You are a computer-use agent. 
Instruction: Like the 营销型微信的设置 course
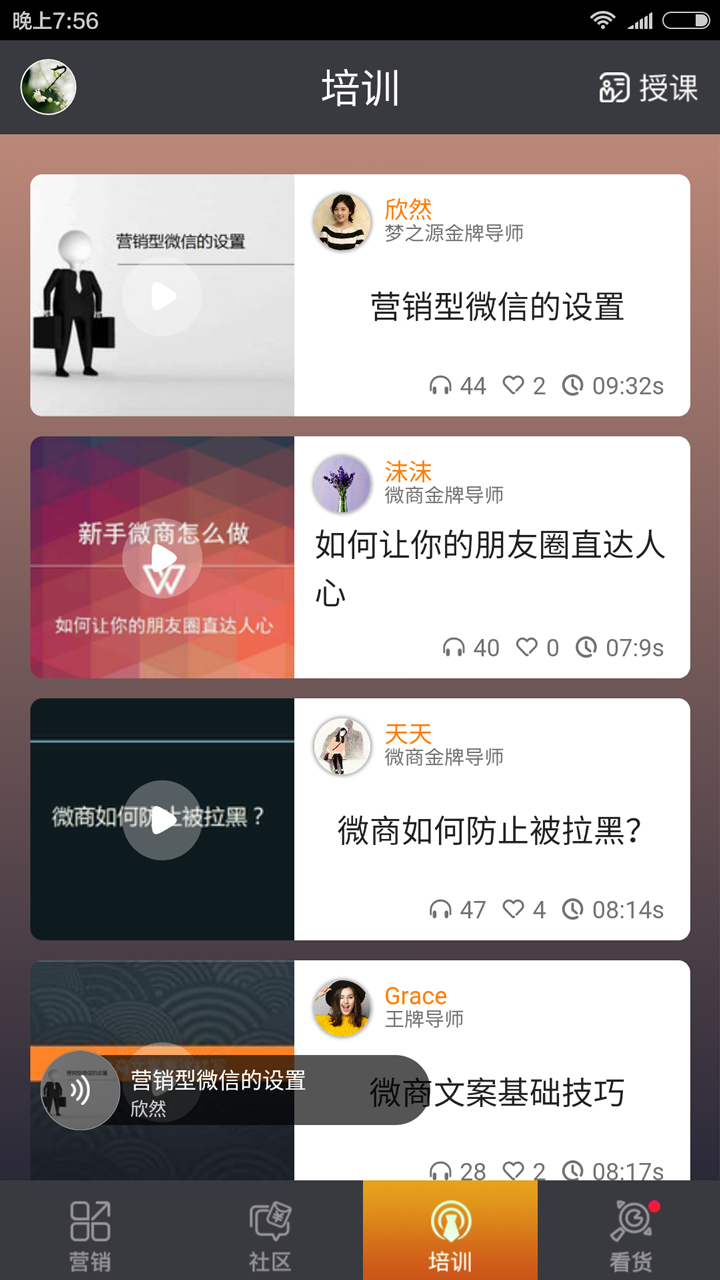pos(513,386)
